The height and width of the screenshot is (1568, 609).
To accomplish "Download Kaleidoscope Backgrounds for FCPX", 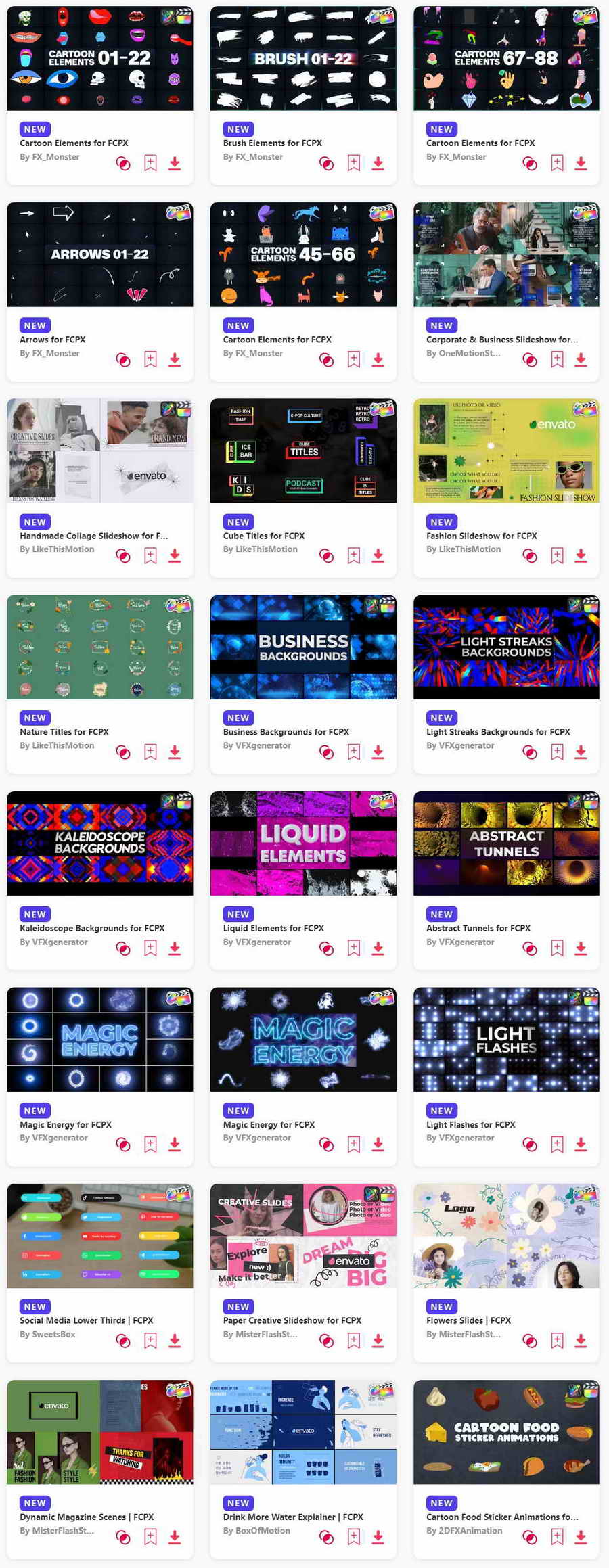I will (x=175, y=948).
